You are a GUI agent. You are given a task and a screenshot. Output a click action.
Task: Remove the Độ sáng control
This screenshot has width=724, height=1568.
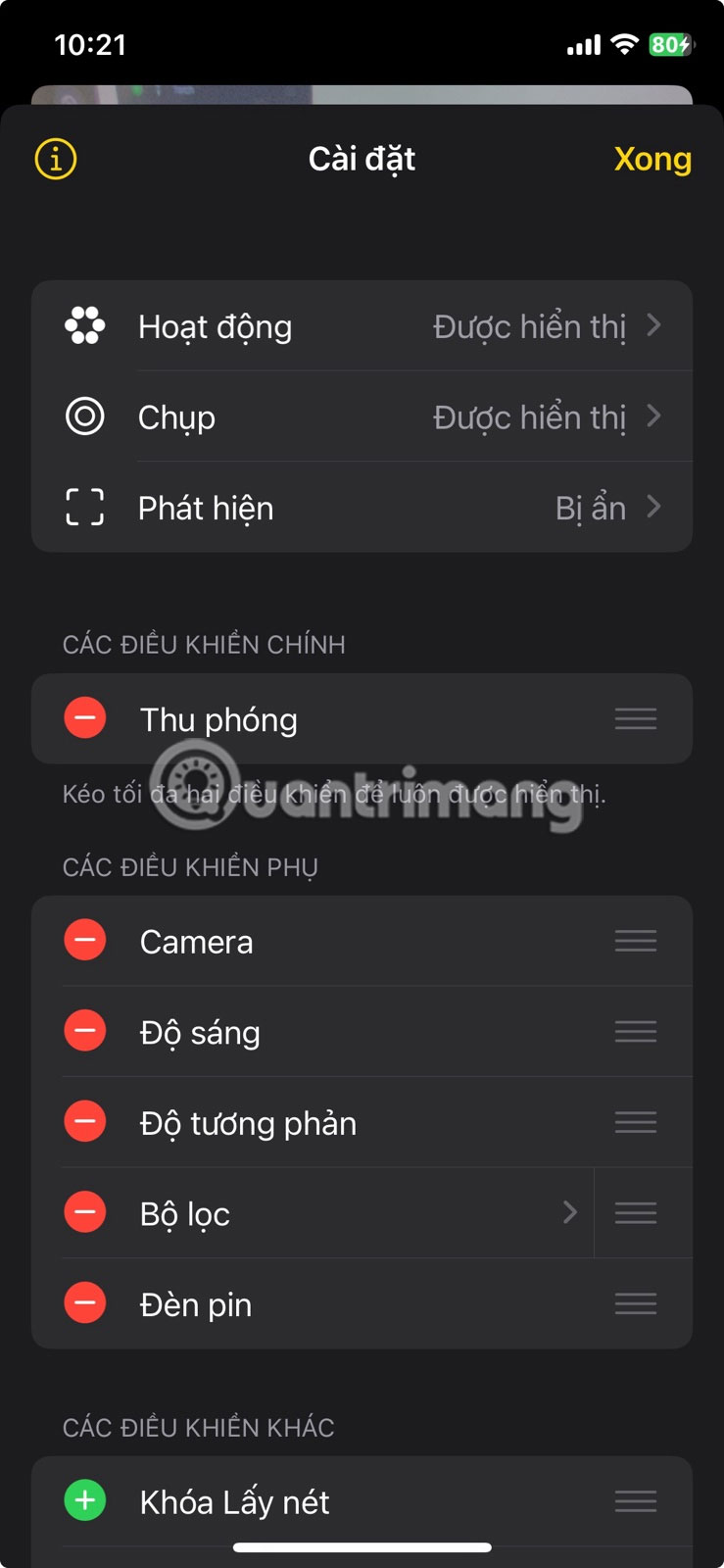85,1032
